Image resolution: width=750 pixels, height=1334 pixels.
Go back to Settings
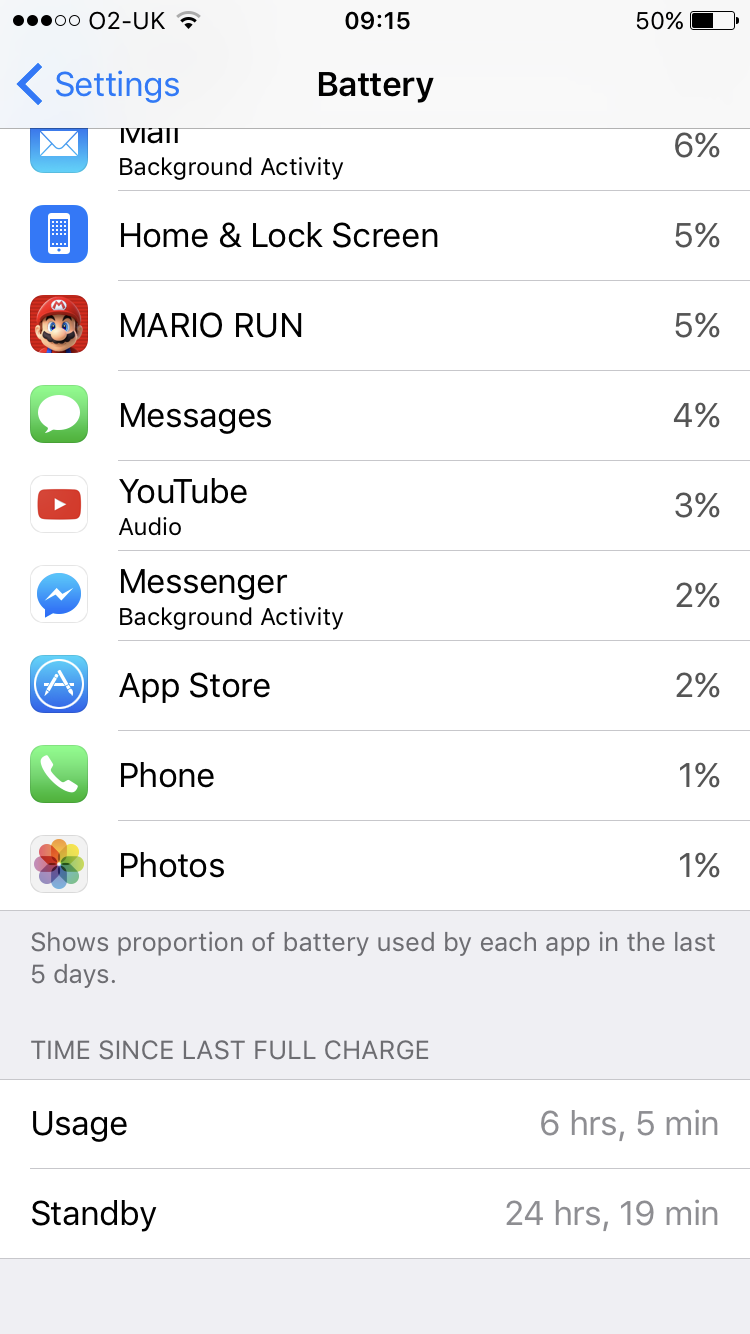tap(98, 85)
